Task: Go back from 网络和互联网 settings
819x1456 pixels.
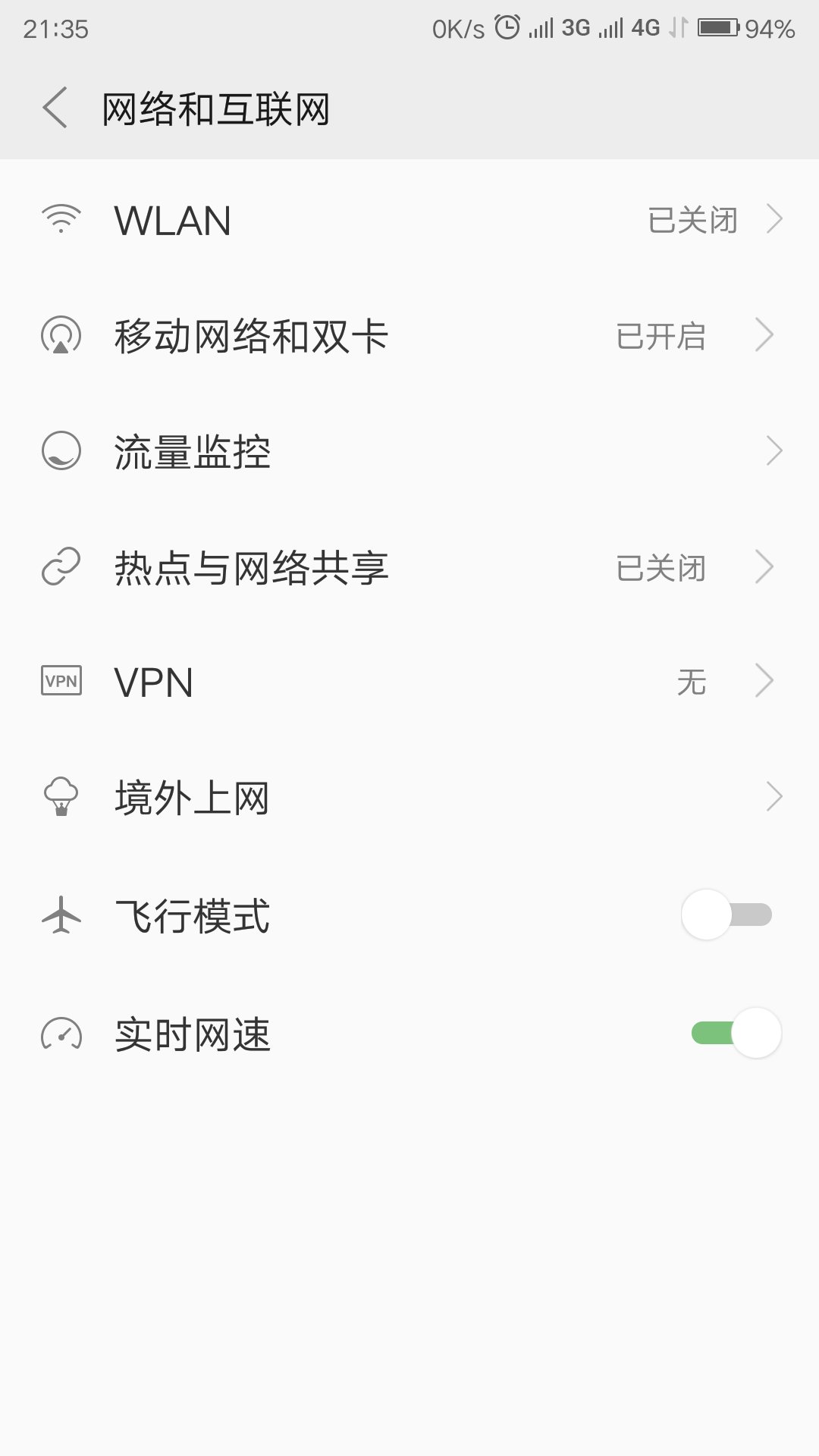Action: coord(55,108)
